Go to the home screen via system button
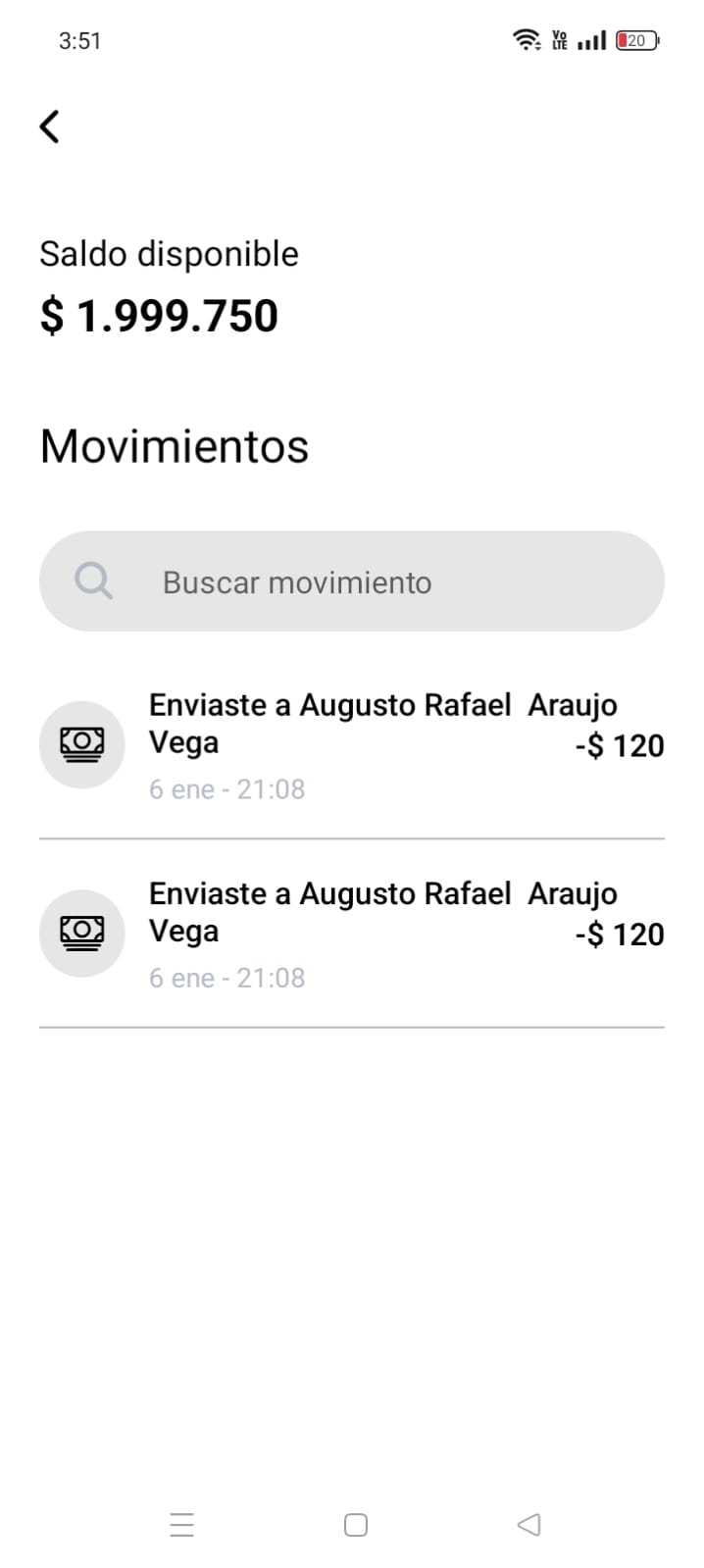This screenshot has height=1568, width=704. [x=356, y=1524]
